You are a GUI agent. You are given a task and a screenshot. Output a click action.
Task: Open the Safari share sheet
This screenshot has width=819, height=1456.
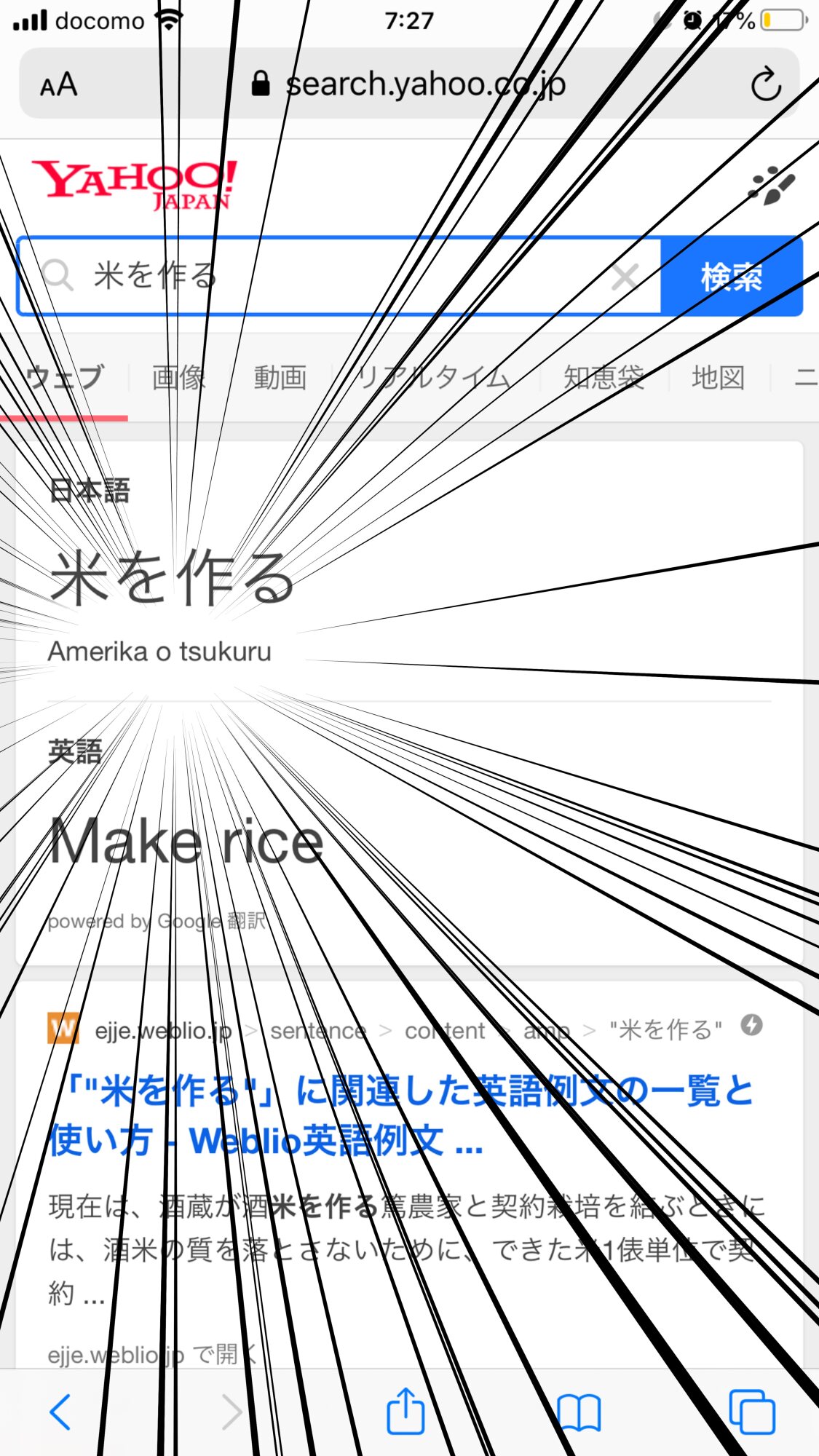405,1411
